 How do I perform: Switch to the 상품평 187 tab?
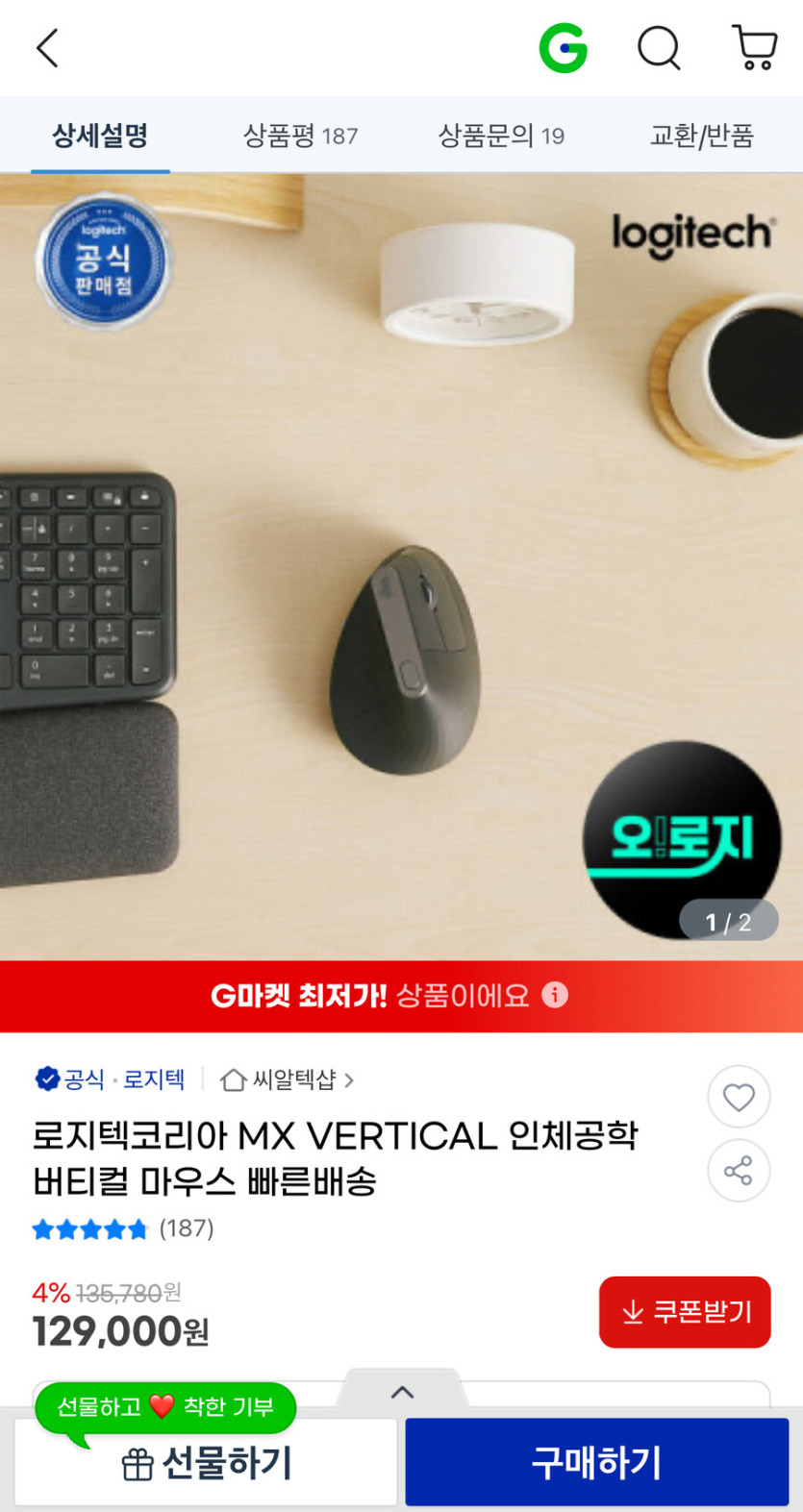click(300, 136)
